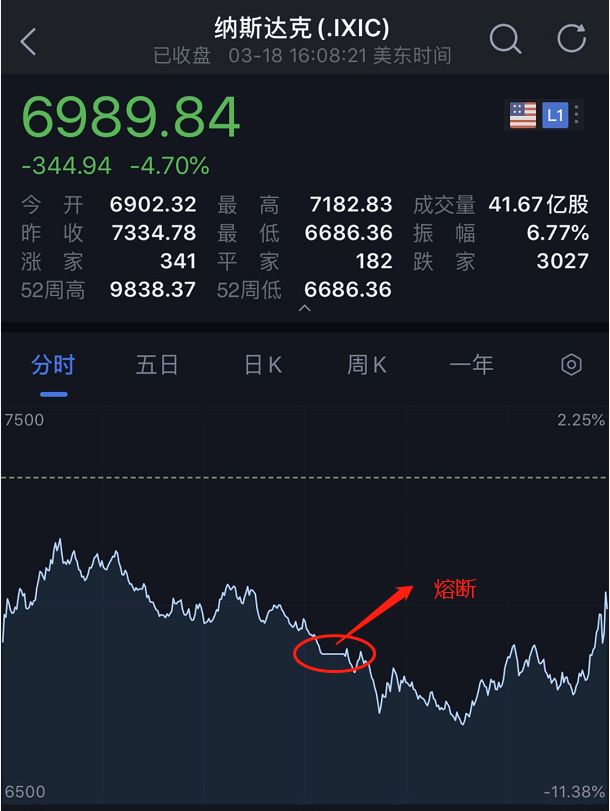This screenshot has width=610, height=811.
Task: Open chart settings hexagon icon
Action: 571,365
